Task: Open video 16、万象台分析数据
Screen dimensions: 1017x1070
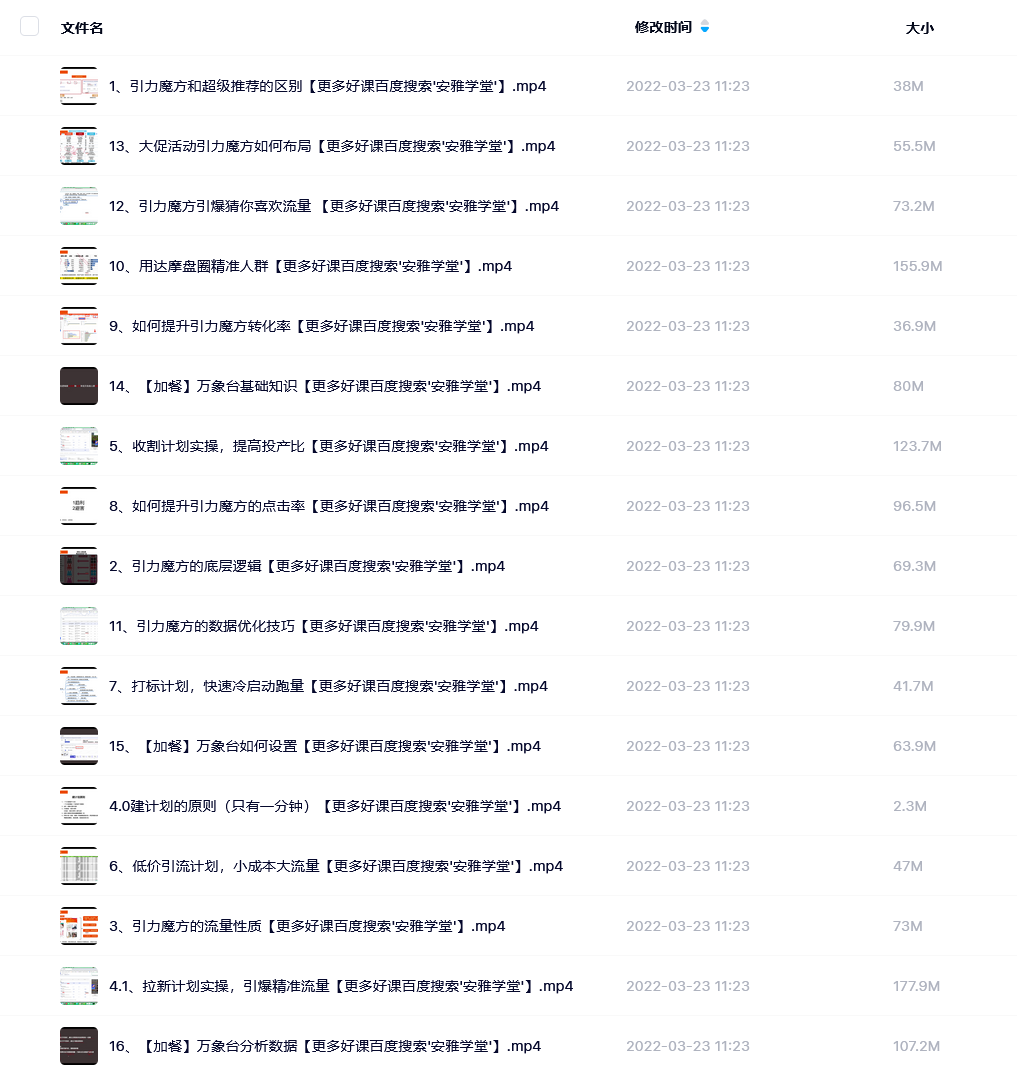Action: coord(324,1046)
